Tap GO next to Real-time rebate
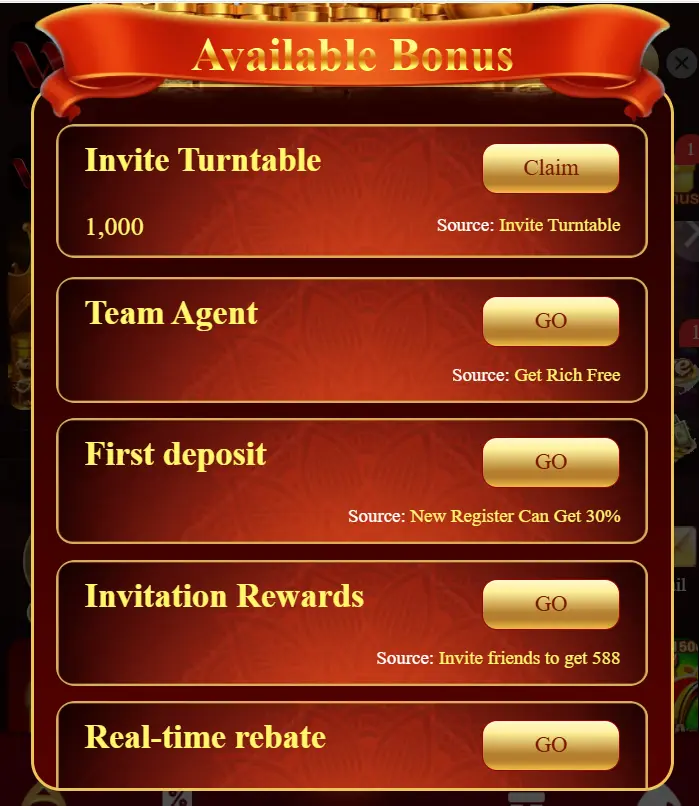This screenshot has height=806, width=699. tap(551, 745)
